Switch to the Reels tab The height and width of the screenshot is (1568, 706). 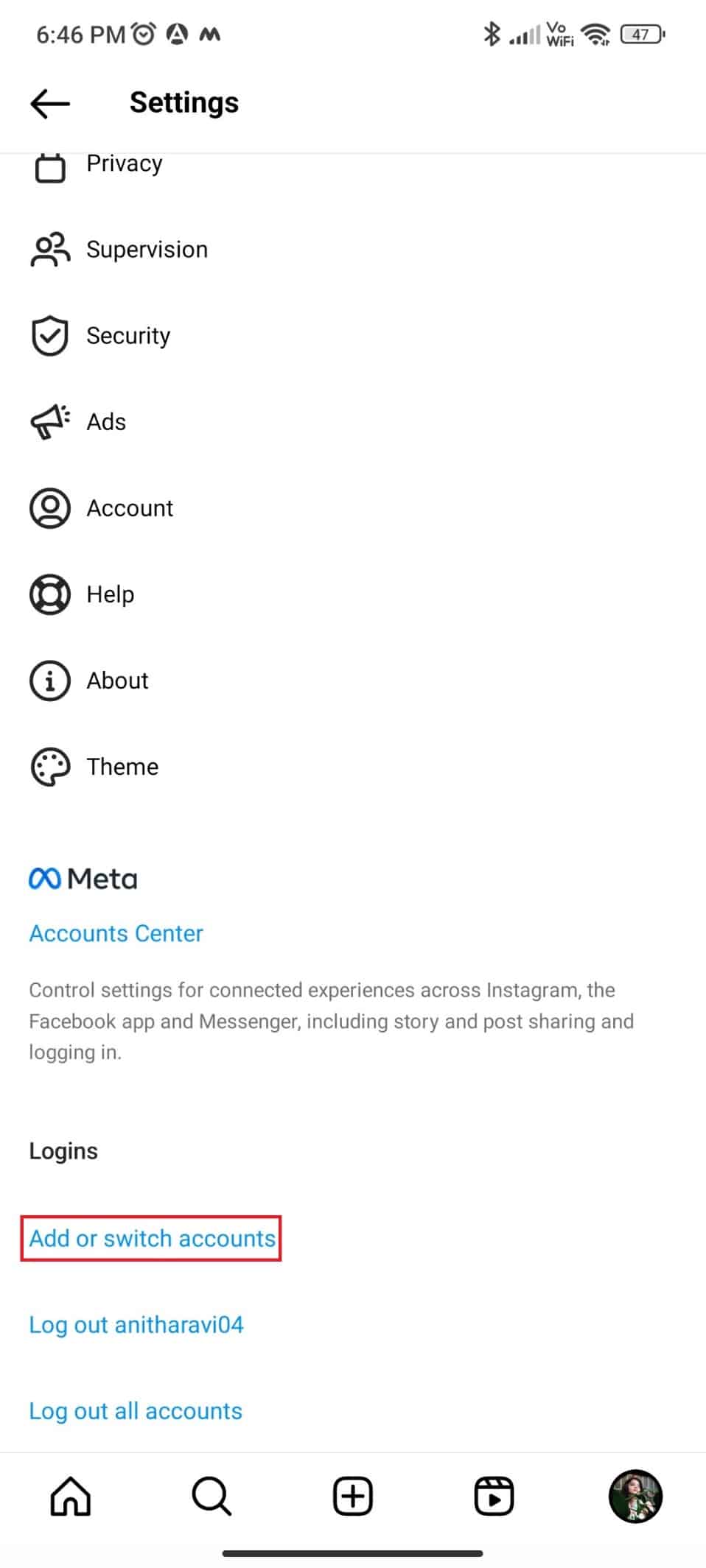click(x=494, y=1497)
